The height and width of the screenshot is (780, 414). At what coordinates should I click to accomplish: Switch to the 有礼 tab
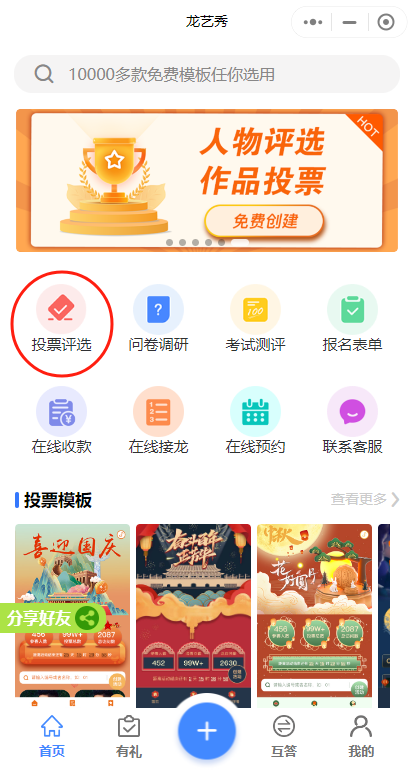[129, 737]
